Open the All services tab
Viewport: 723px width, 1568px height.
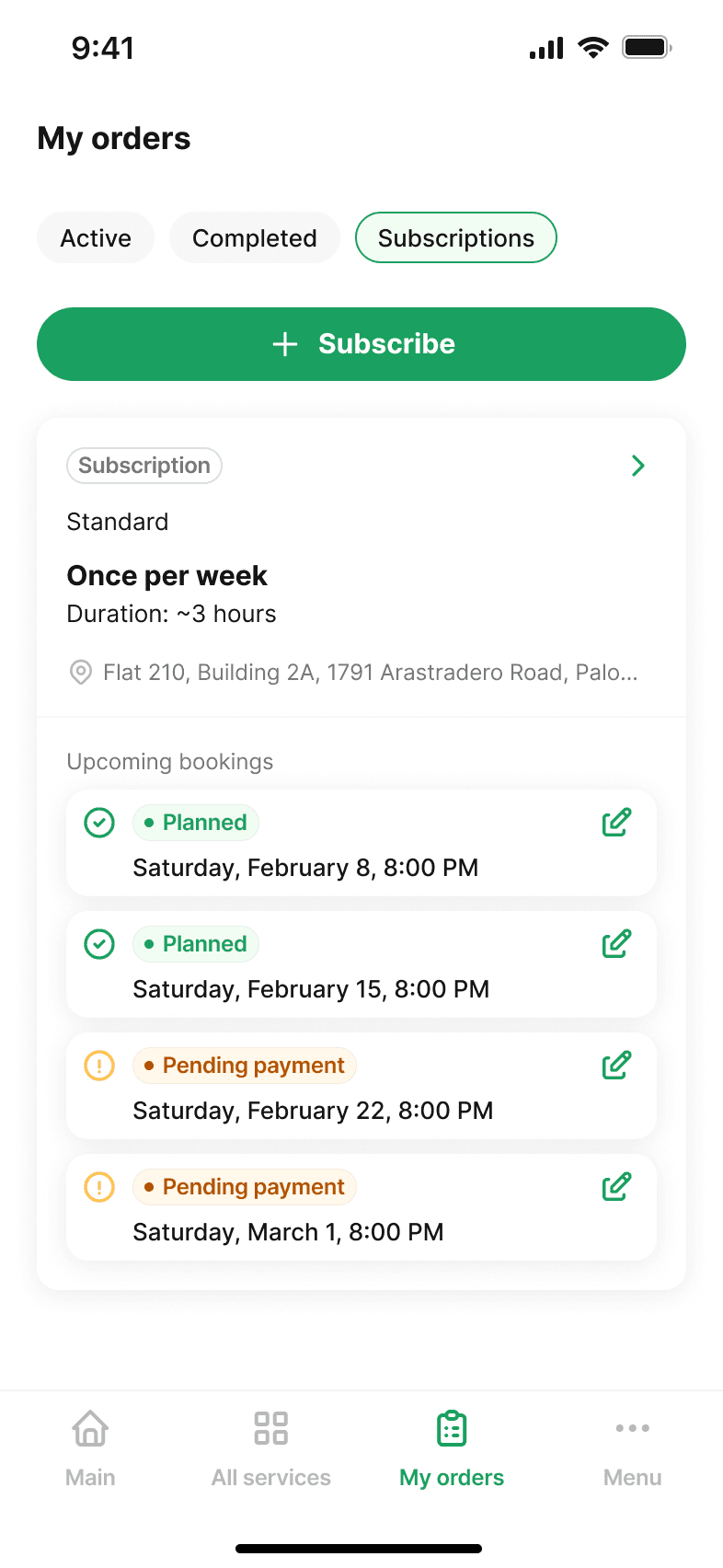click(x=270, y=1448)
